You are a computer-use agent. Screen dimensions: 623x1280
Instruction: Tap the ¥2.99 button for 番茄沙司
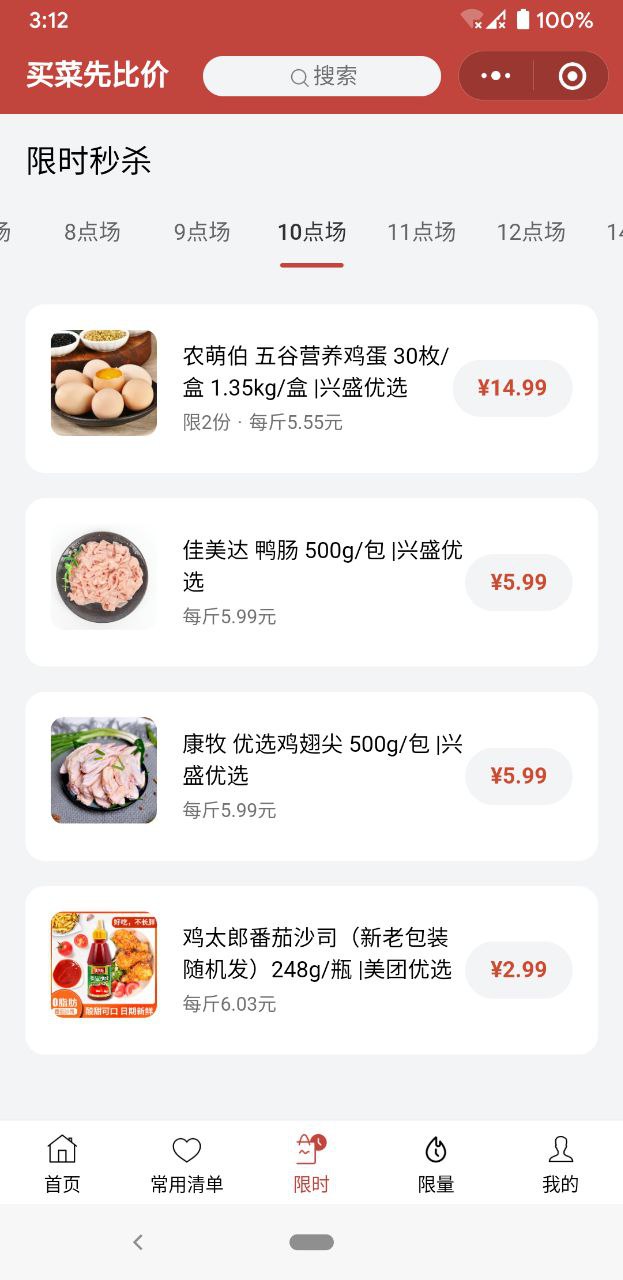coord(518,970)
